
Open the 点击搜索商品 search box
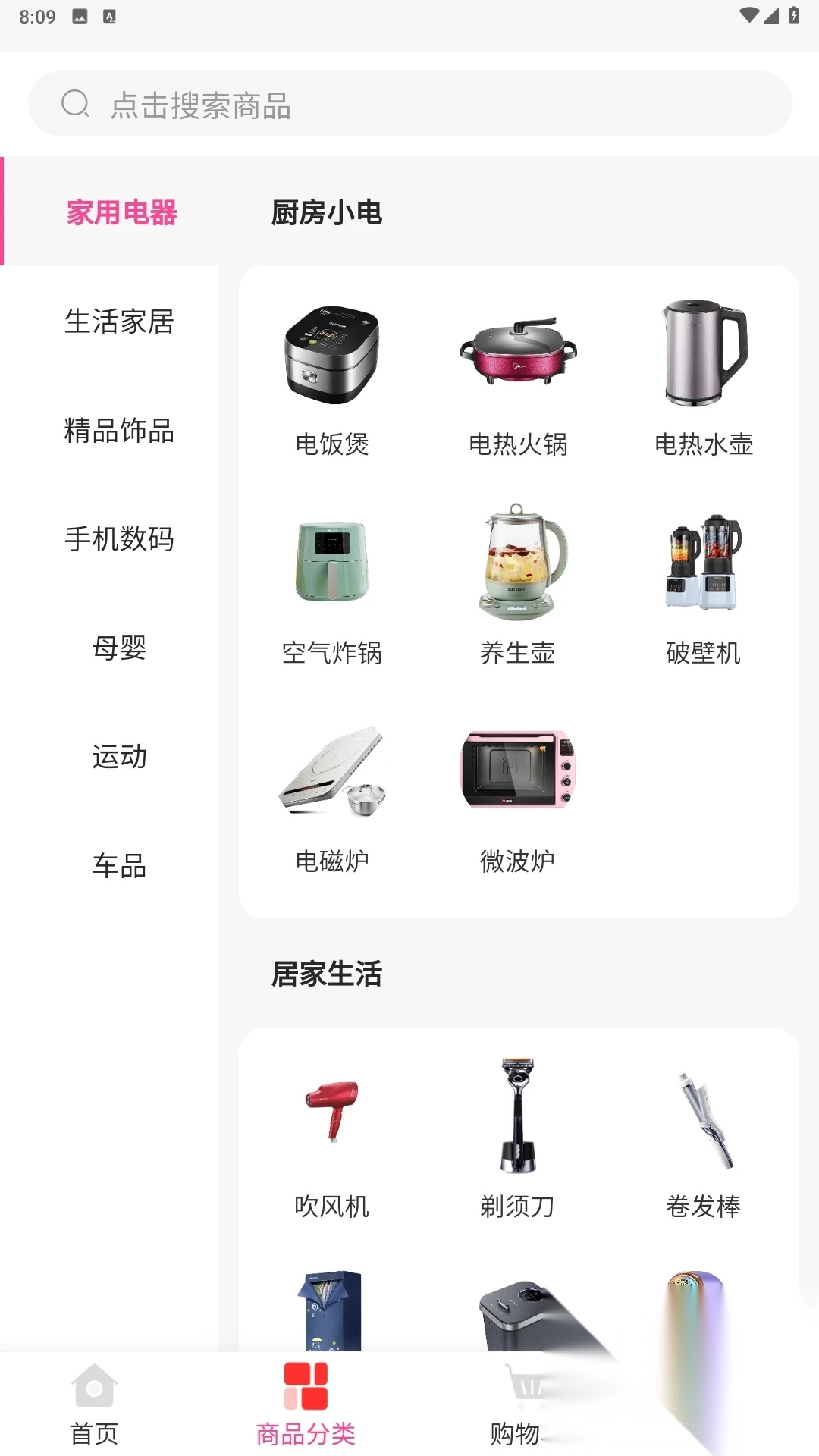pos(409,104)
